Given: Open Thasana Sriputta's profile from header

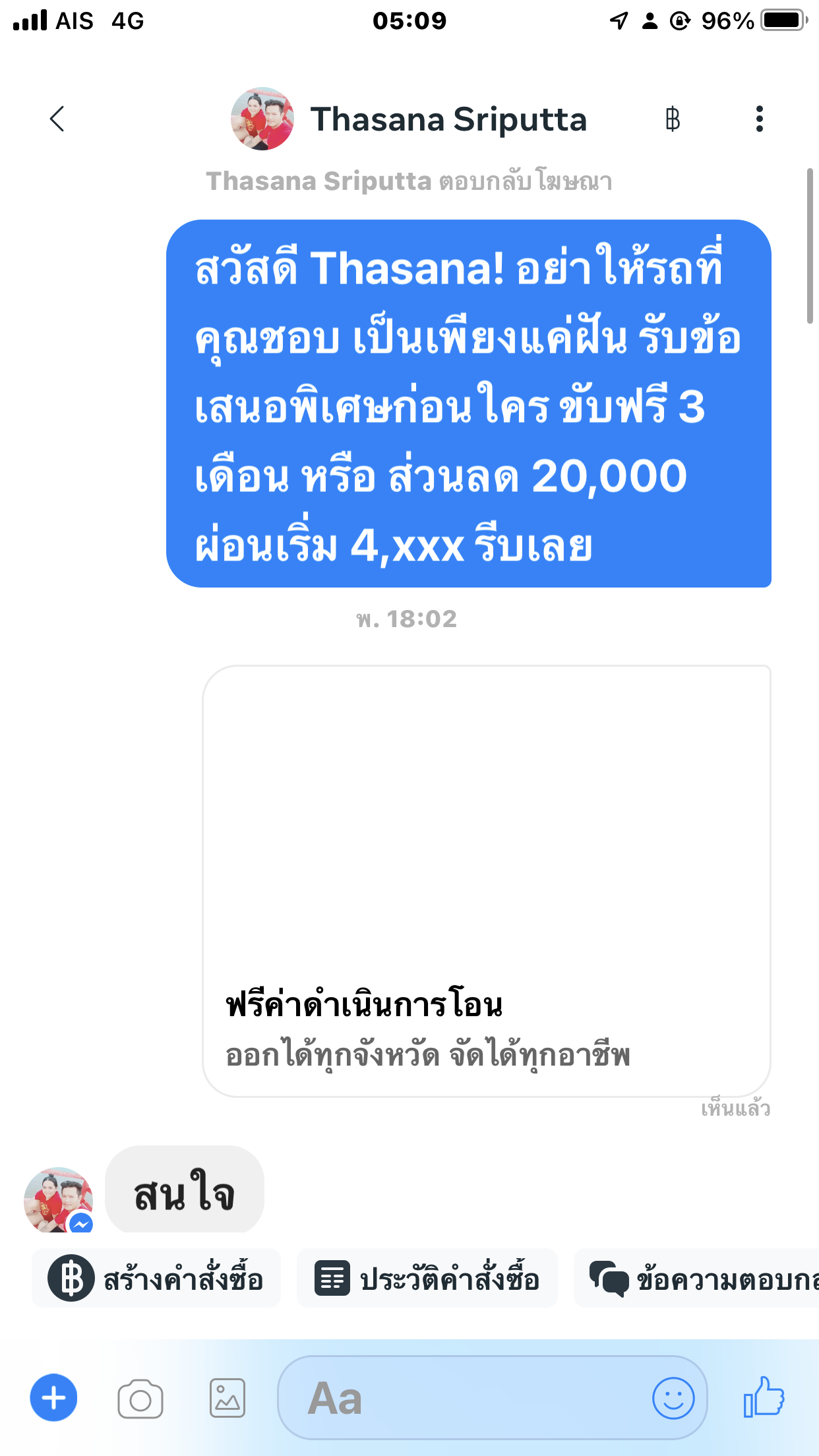Looking at the screenshot, I should point(409,119).
